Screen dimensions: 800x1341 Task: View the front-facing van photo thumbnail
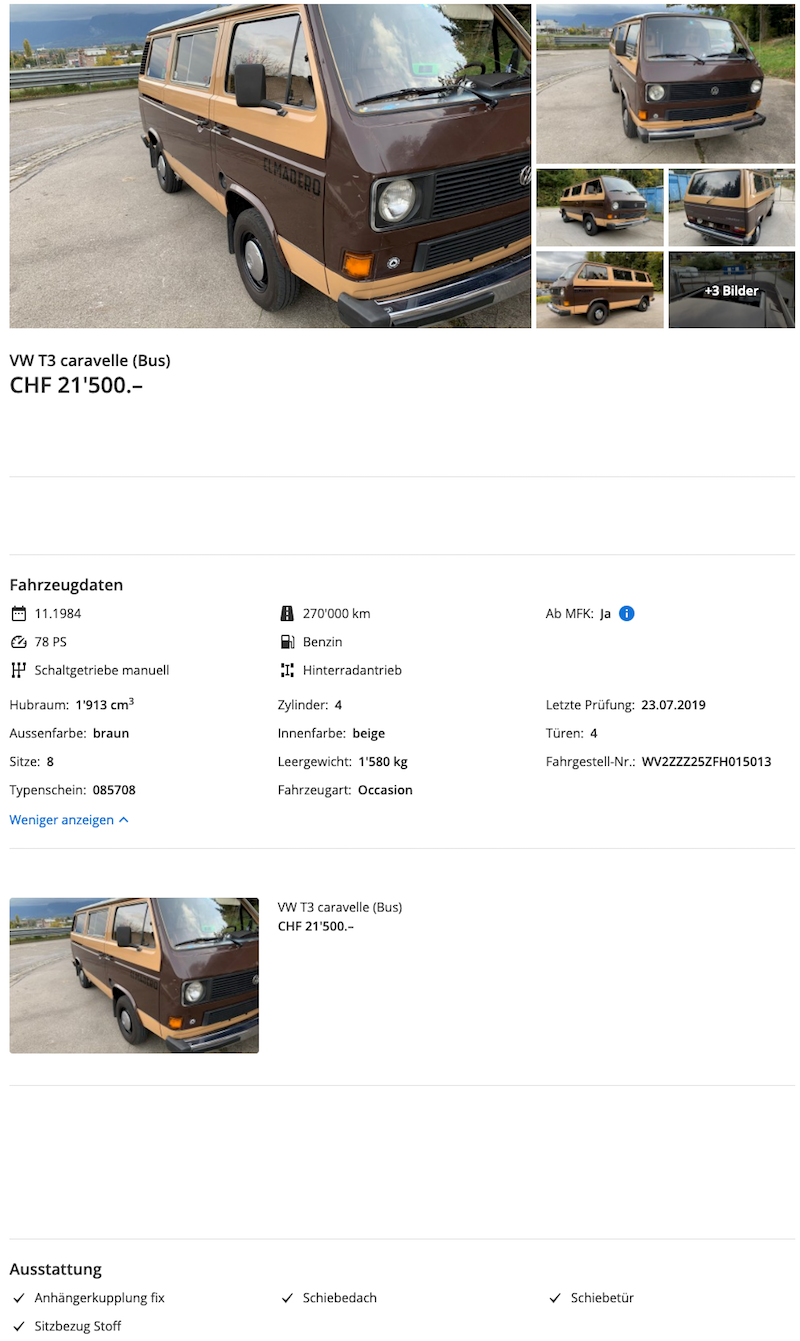pos(665,84)
